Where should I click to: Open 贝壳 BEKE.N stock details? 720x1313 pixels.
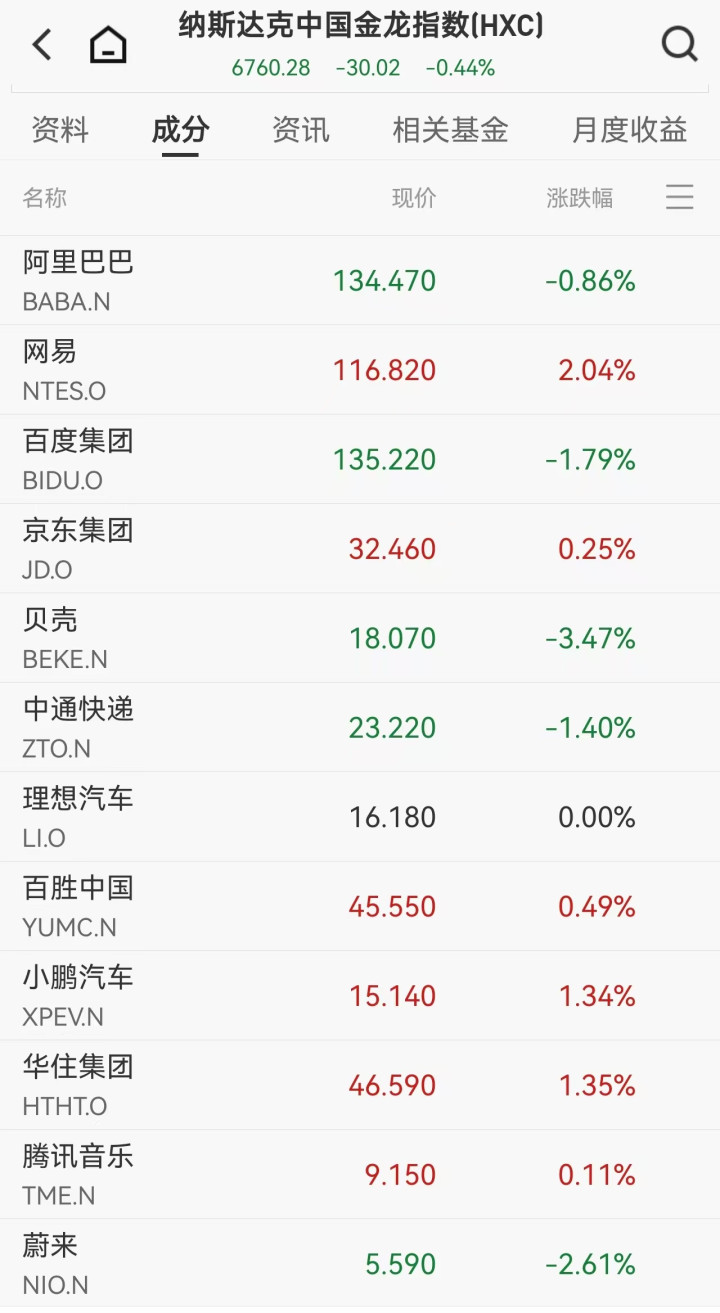(360, 638)
